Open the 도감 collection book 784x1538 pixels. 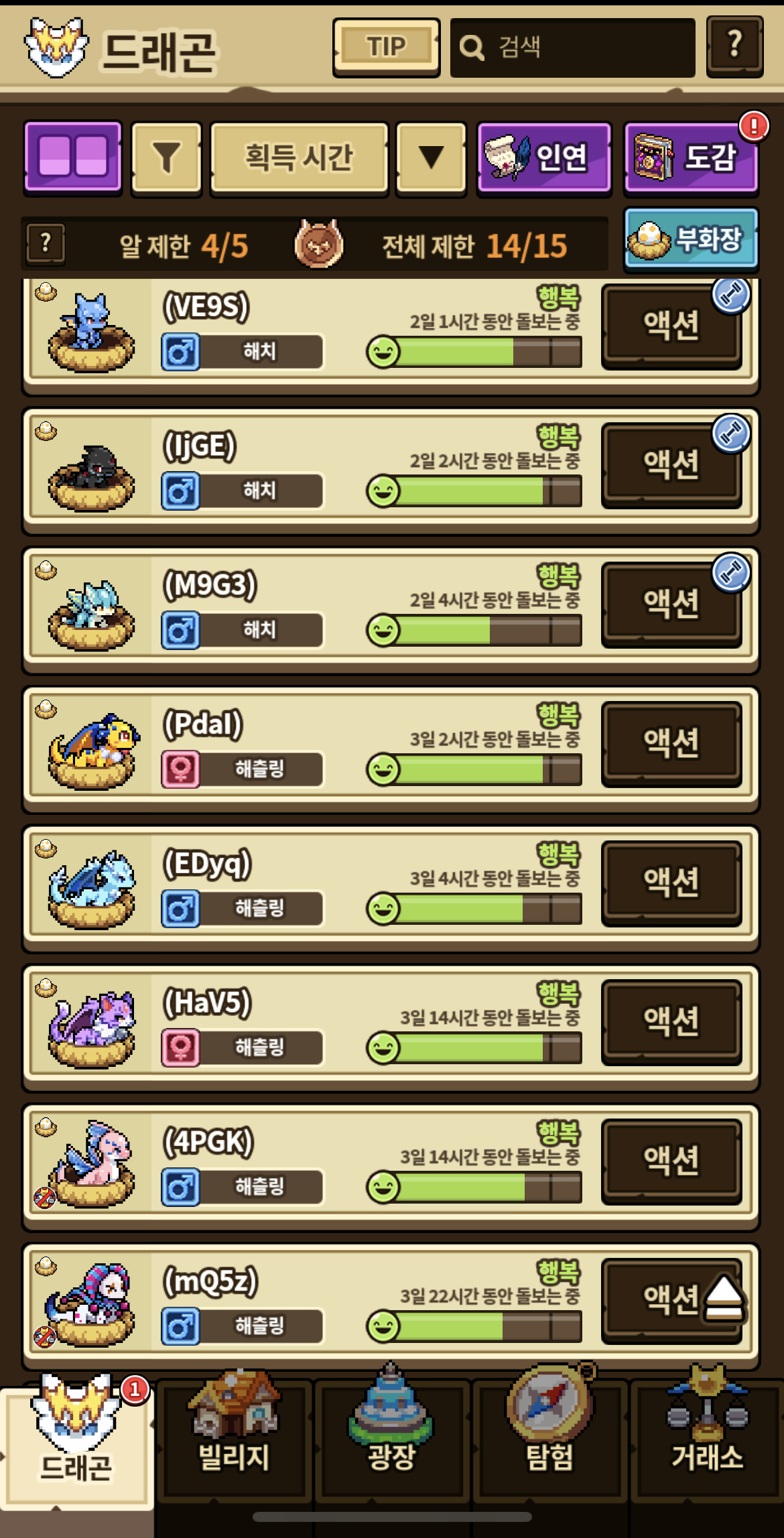click(690, 158)
